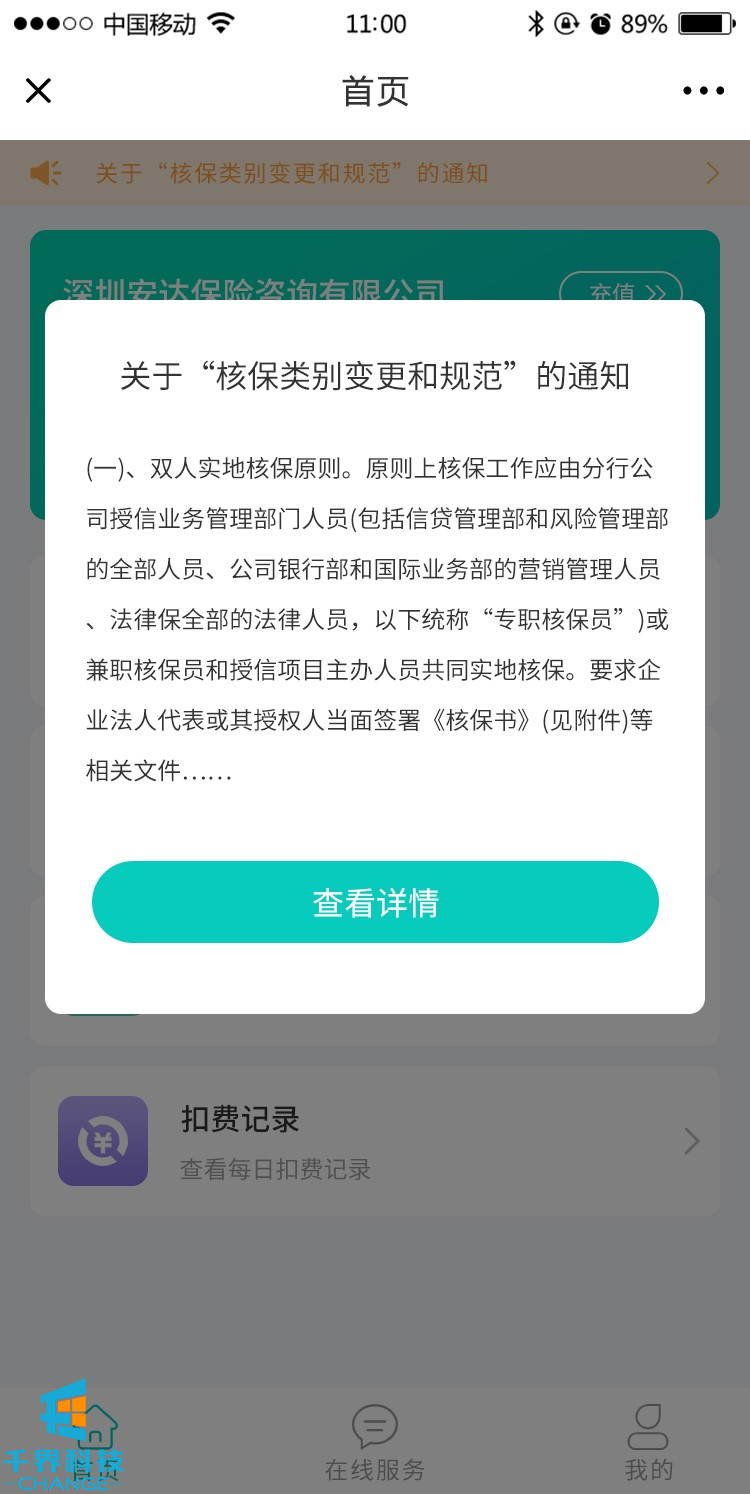Screen dimensions: 750x1494
Task: Tap 查看详情 to view notice details
Action: [x=375, y=902]
